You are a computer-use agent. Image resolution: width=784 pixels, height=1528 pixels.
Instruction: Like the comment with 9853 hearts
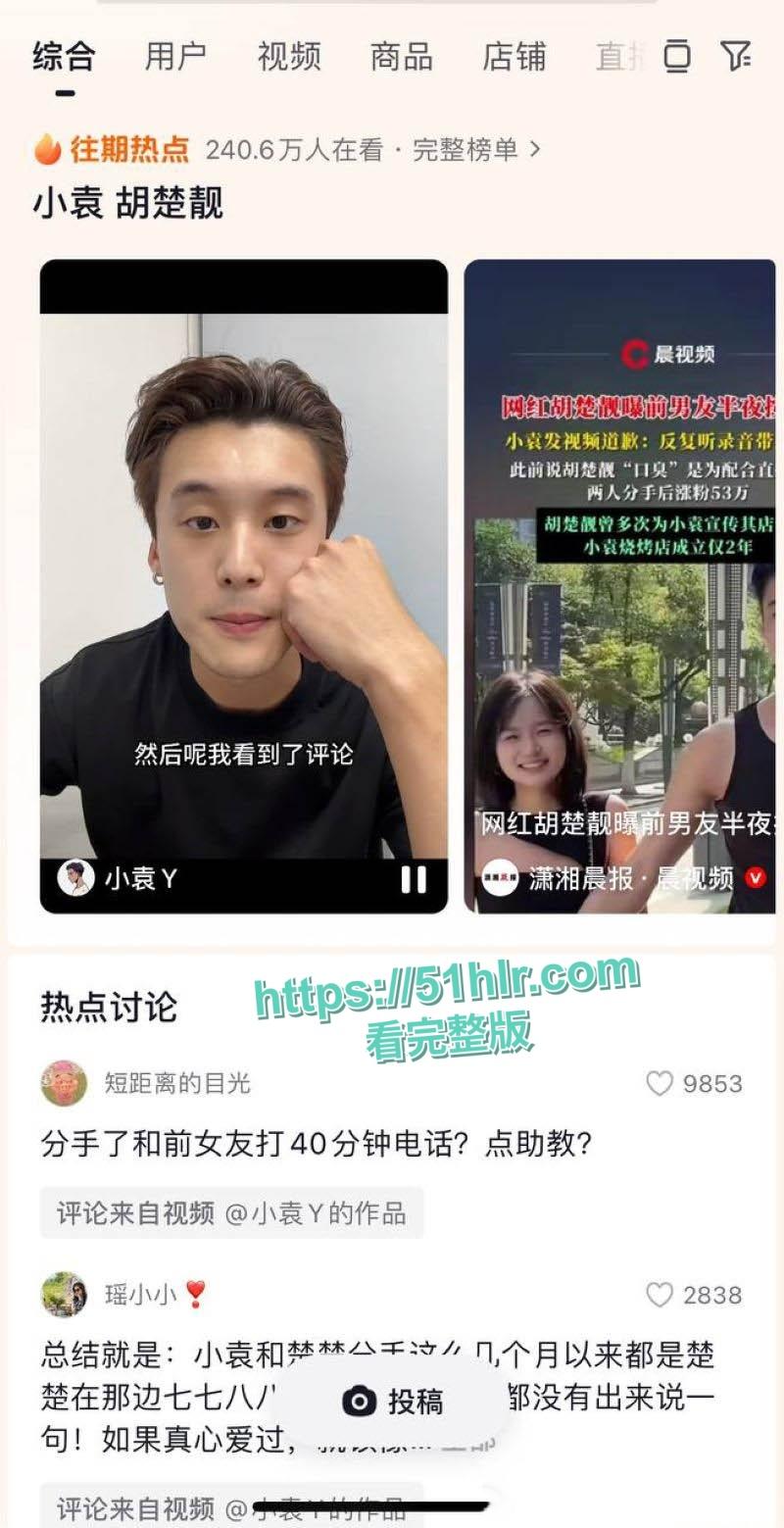661,1083
